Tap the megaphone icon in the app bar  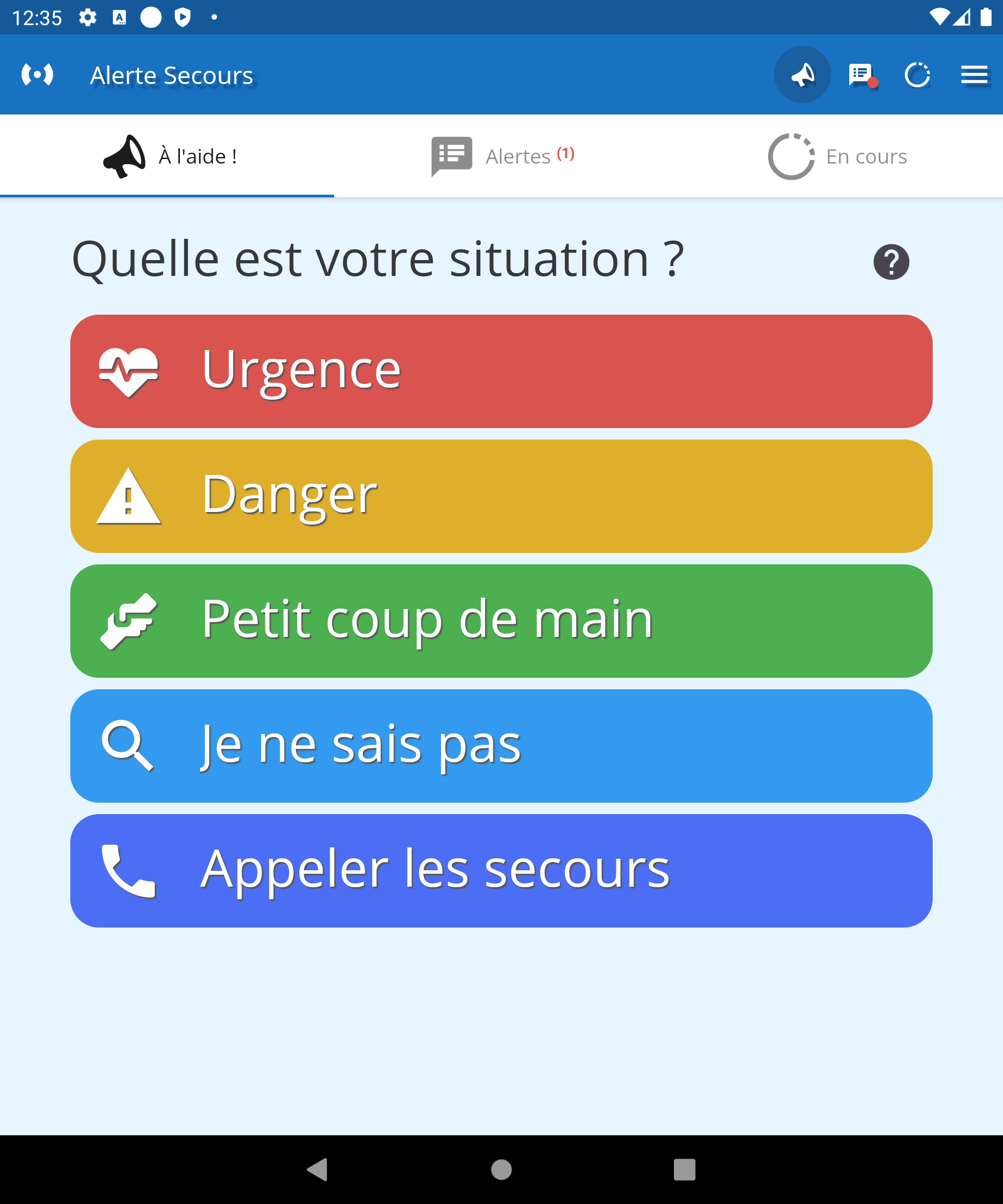click(x=802, y=75)
